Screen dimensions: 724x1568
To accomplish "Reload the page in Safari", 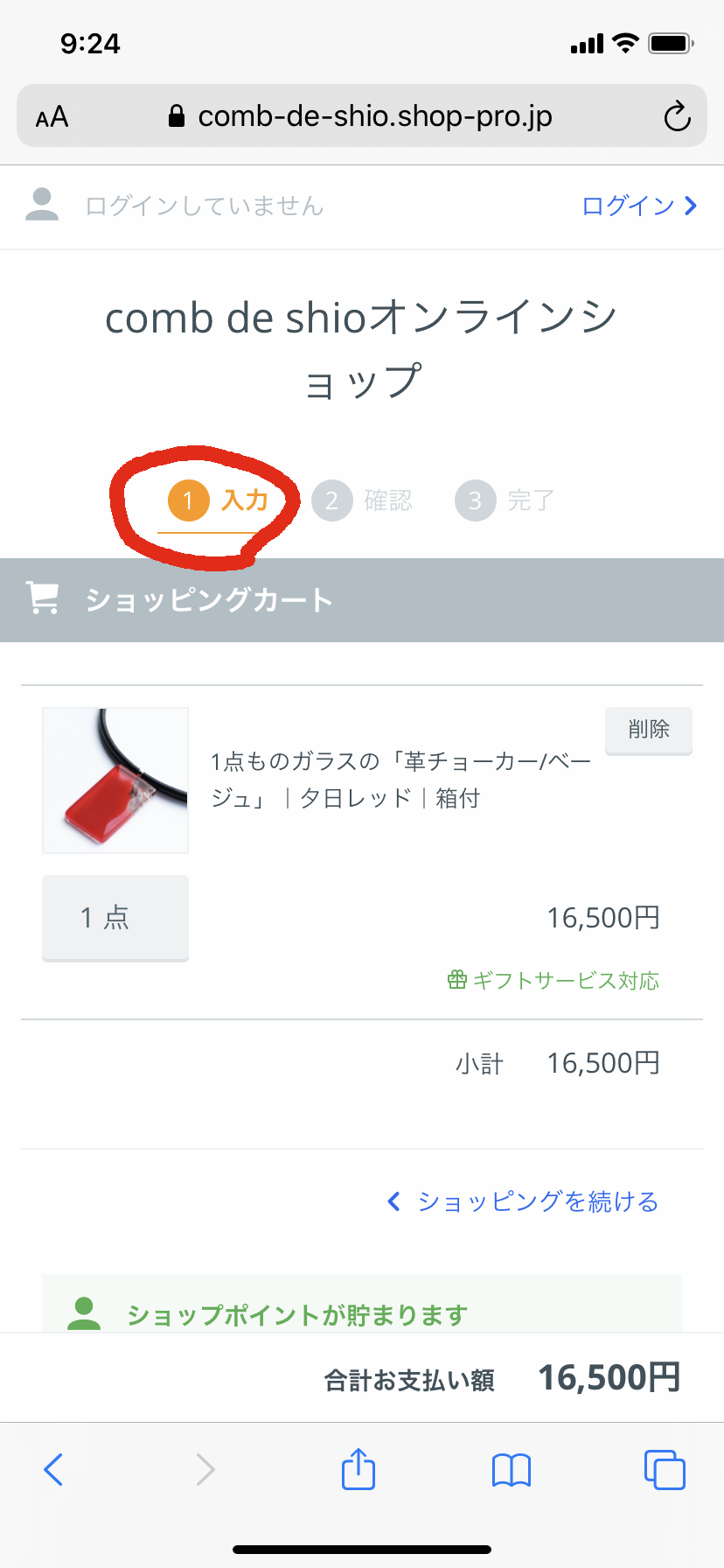I will [x=677, y=116].
